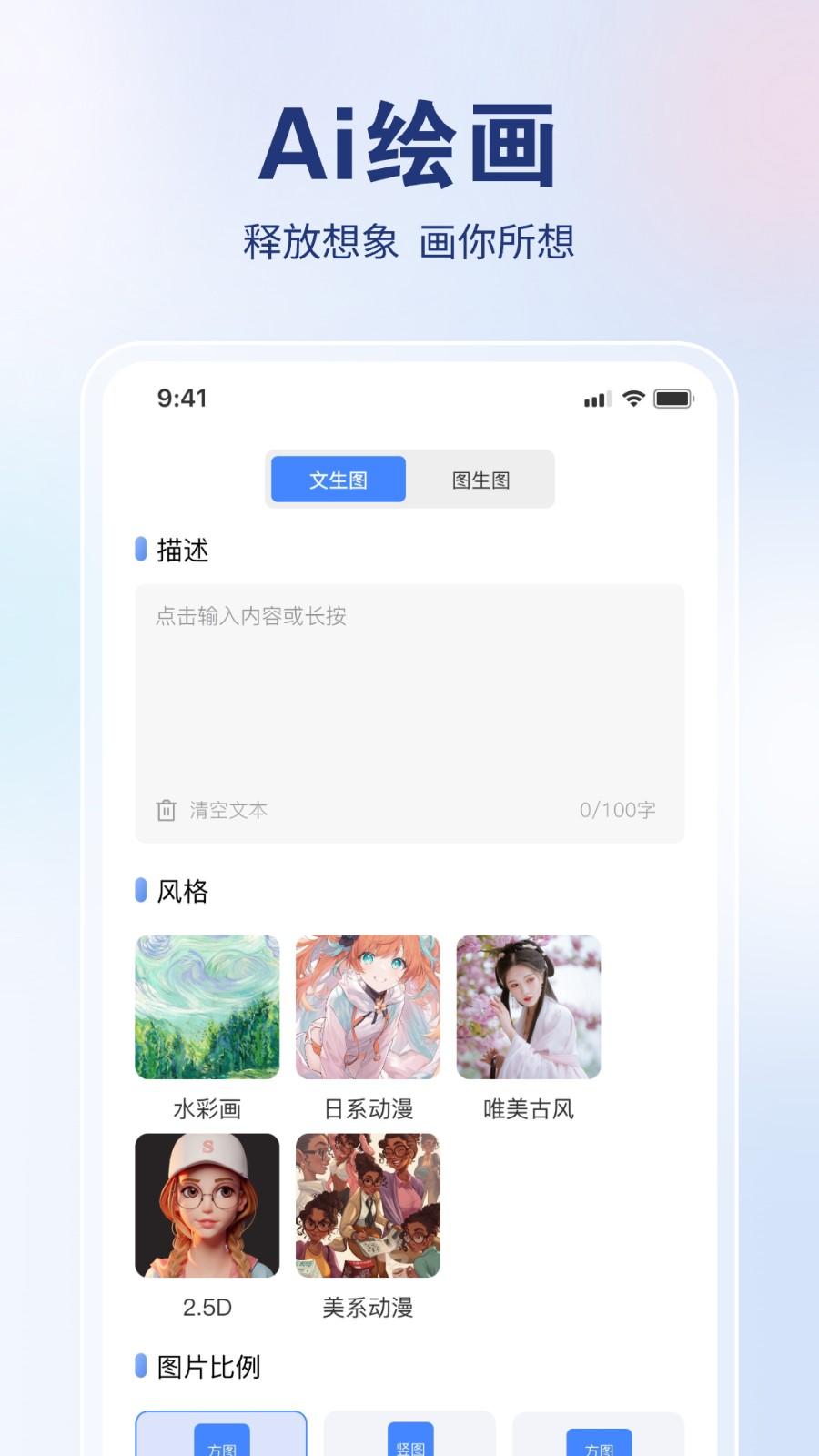Image resolution: width=819 pixels, height=1456 pixels.
Task: Select the 美系动漫 American comic style
Action: [x=367, y=1205]
